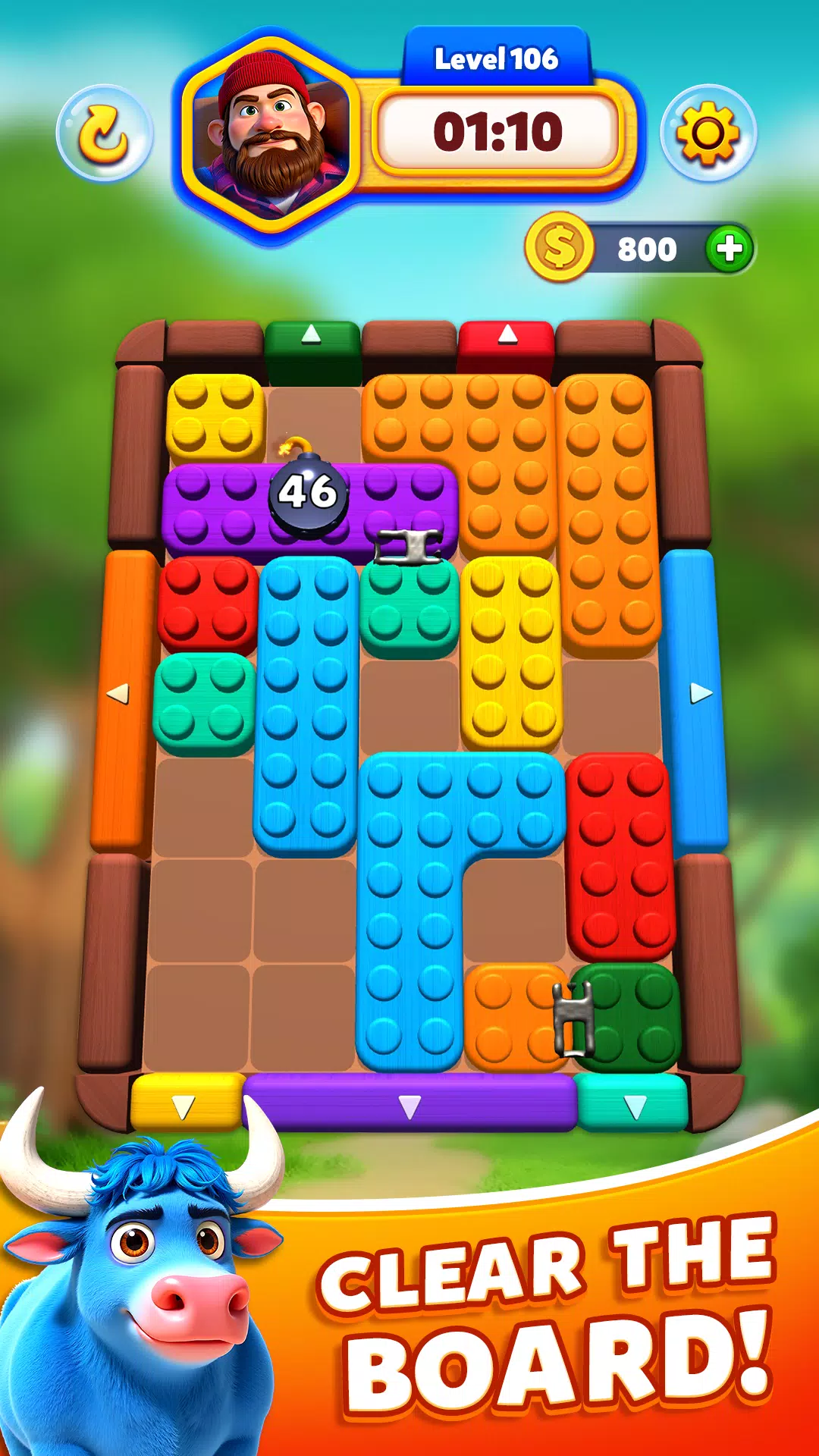This screenshot has width=819, height=1456.
Task: Add more coins with the green plus
Action: pos(730,248)
